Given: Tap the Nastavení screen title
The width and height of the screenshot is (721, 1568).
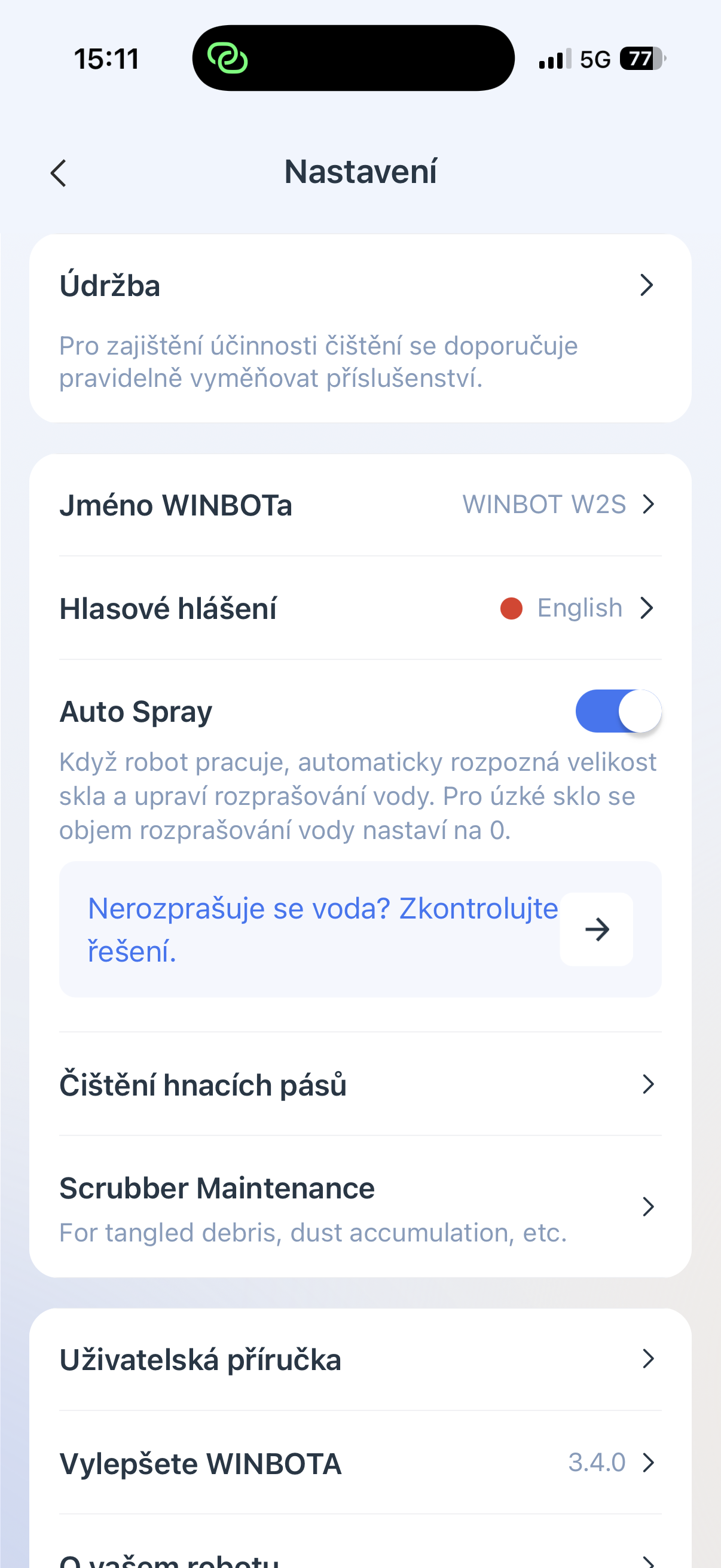Looking at the screenshot, I should (x=360, y=171).
